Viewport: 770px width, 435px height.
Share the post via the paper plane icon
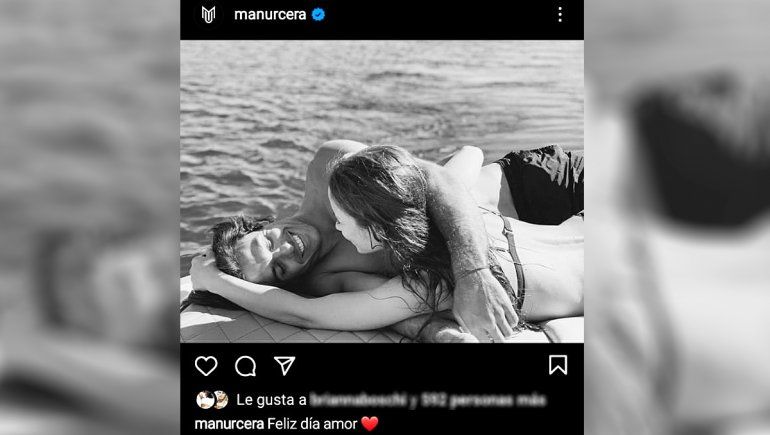coord(284,365)
